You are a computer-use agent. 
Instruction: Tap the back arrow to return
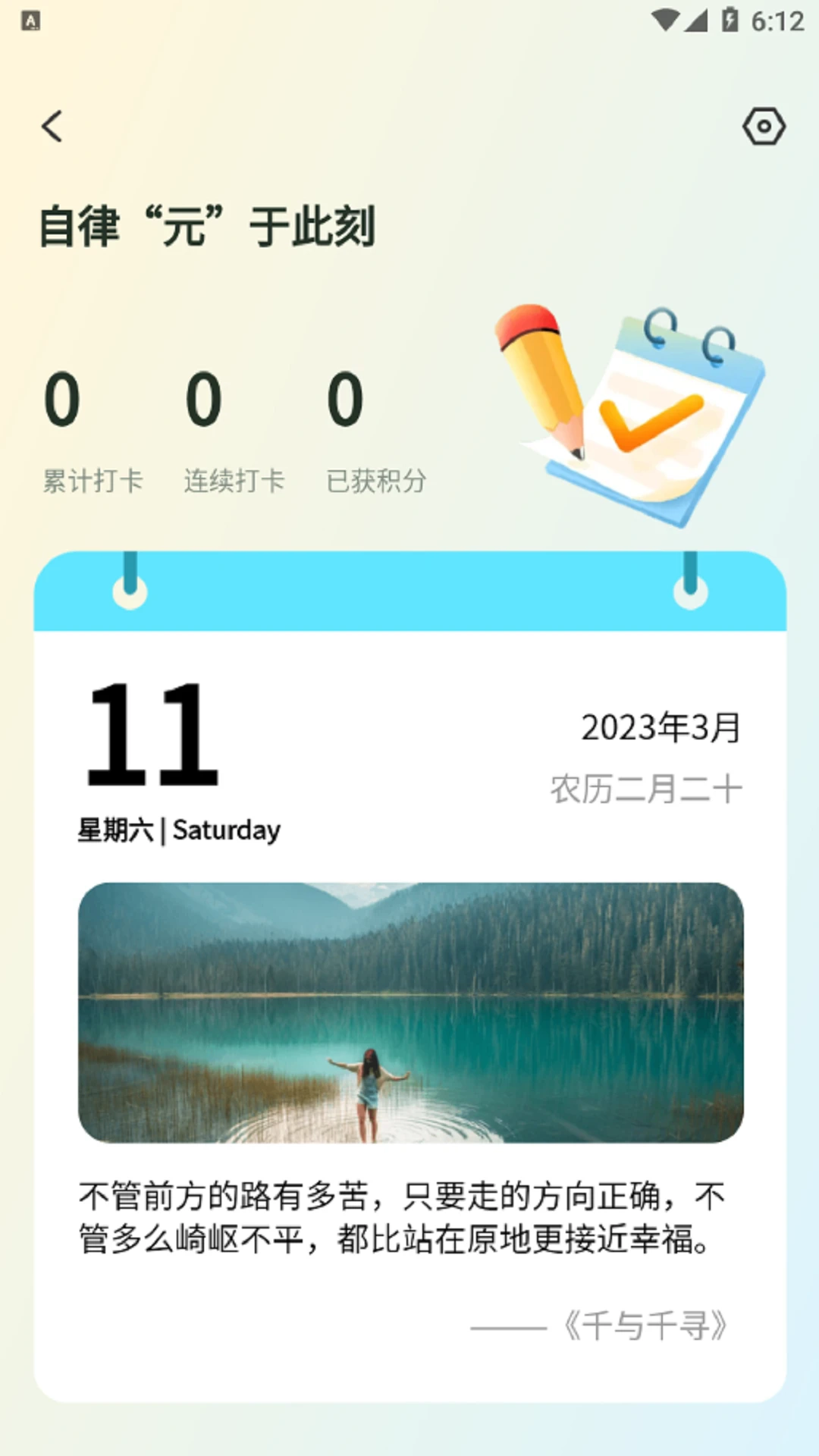pos(52,126)
